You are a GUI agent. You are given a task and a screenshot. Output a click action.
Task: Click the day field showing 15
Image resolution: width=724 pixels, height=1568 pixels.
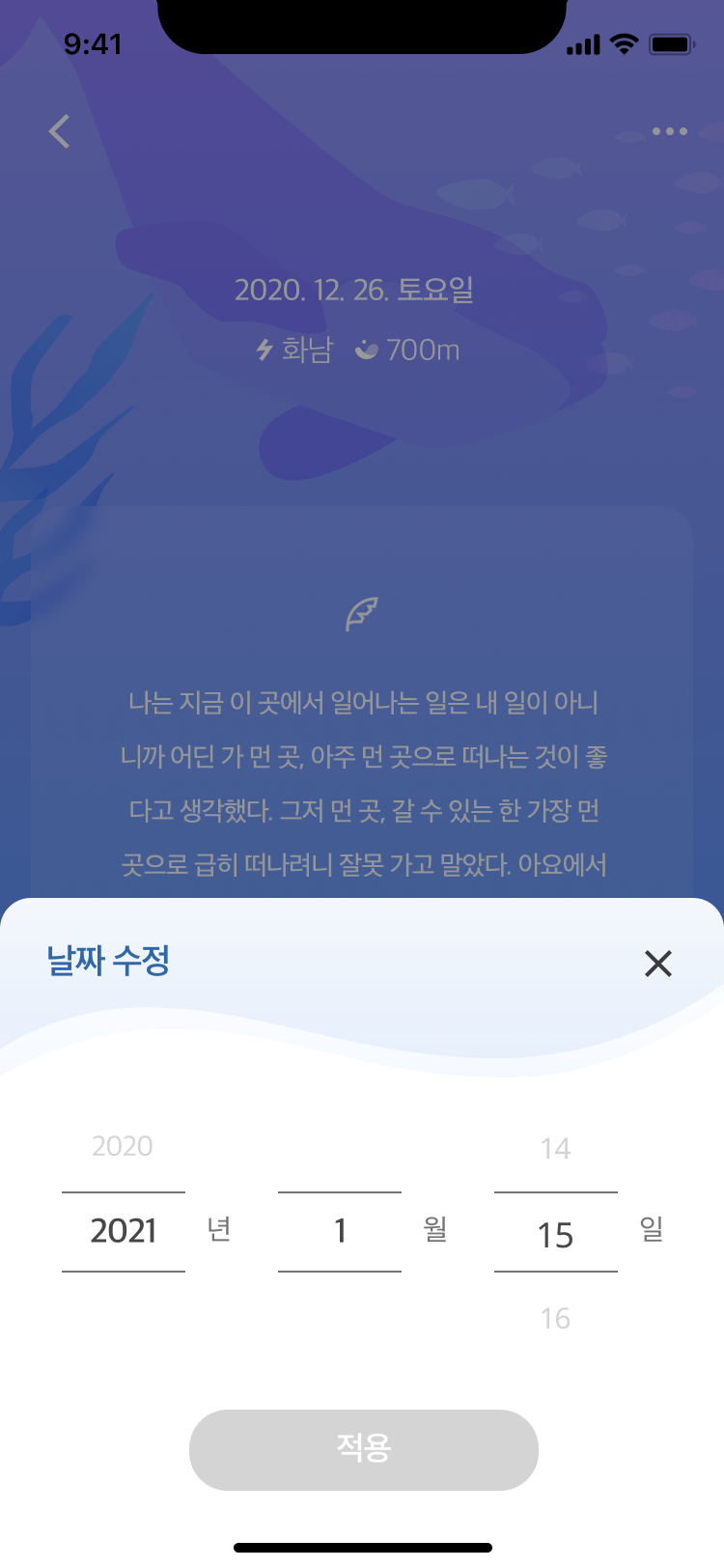tap(555, 1233)
